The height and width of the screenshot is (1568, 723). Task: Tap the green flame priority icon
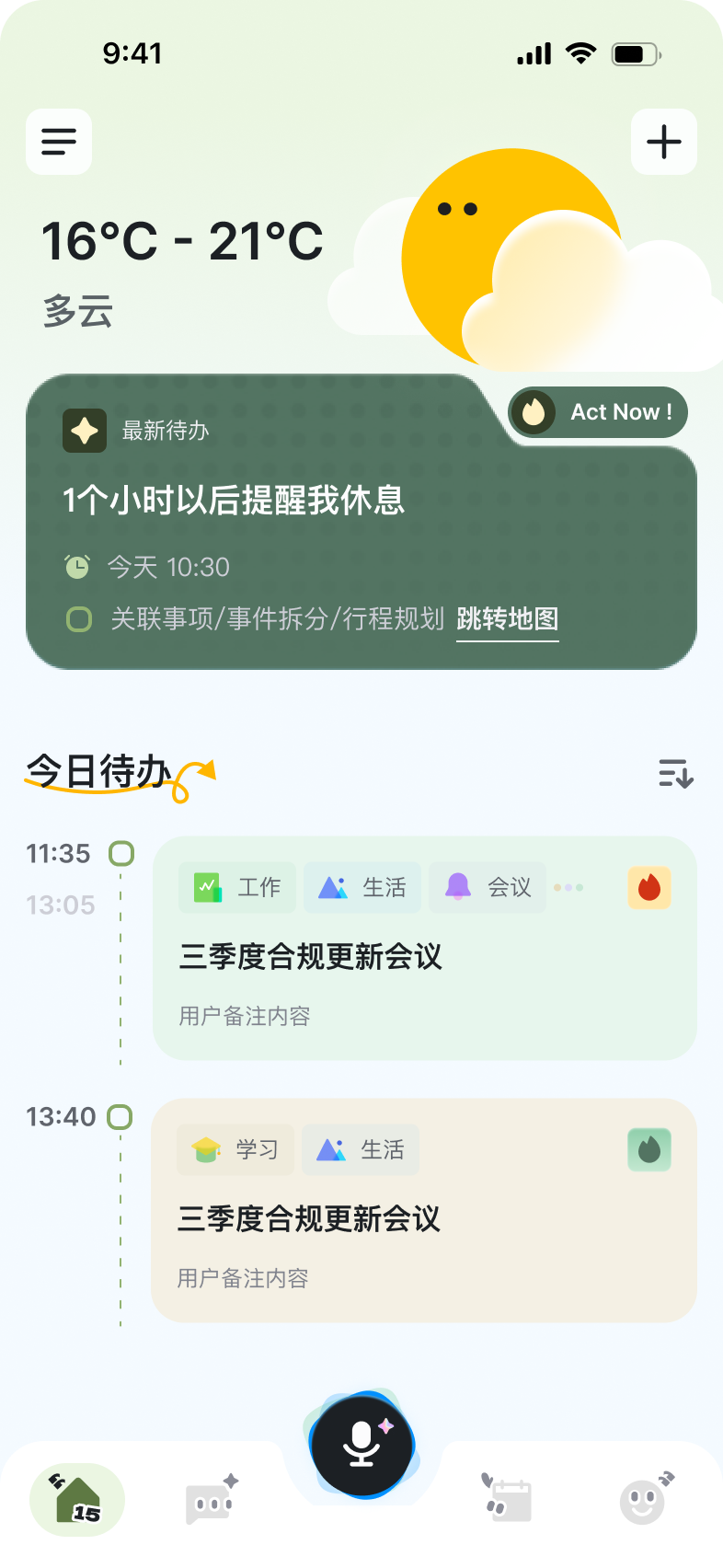tap(649, 1150)
